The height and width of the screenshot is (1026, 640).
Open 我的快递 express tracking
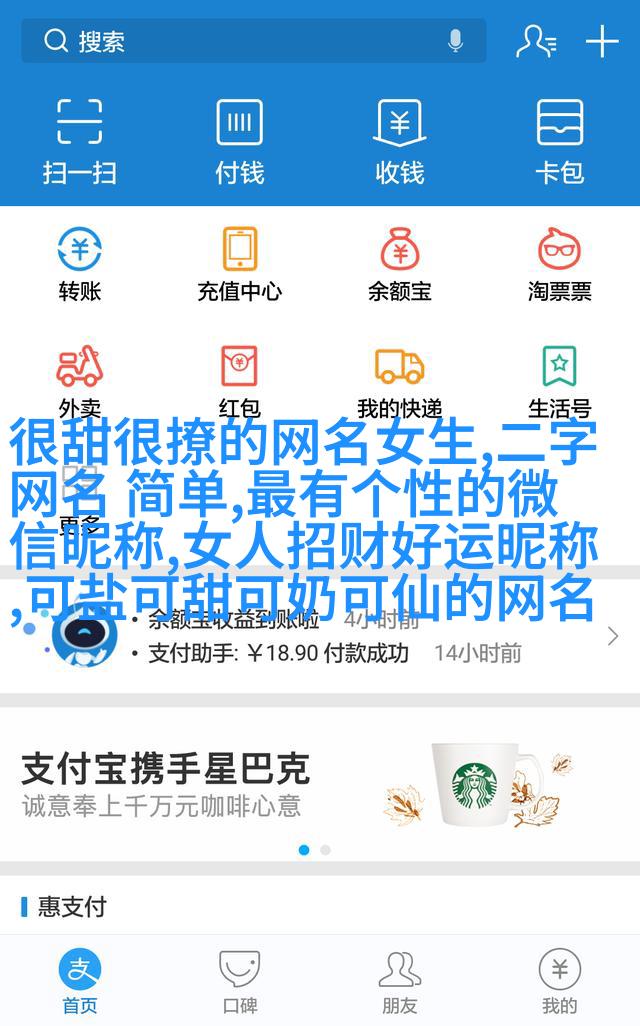pos(400,380)
